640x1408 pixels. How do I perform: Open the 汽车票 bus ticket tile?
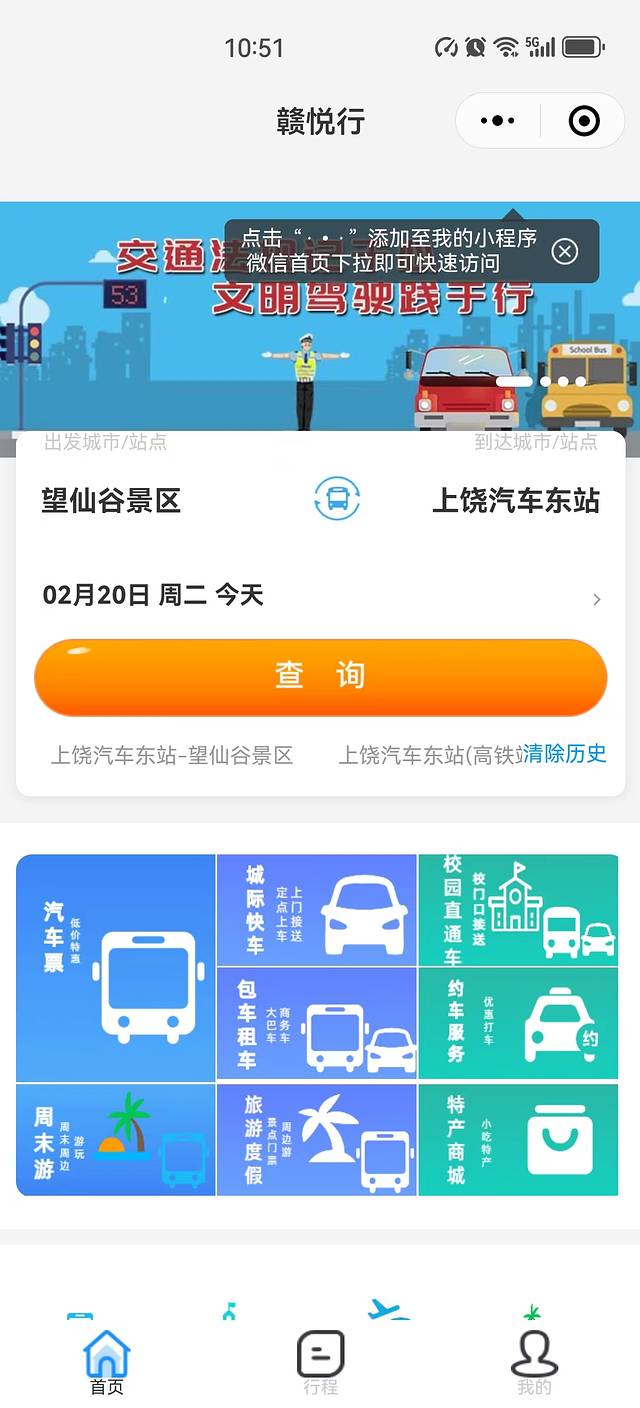pyautogui.click(x=116, y=967)
